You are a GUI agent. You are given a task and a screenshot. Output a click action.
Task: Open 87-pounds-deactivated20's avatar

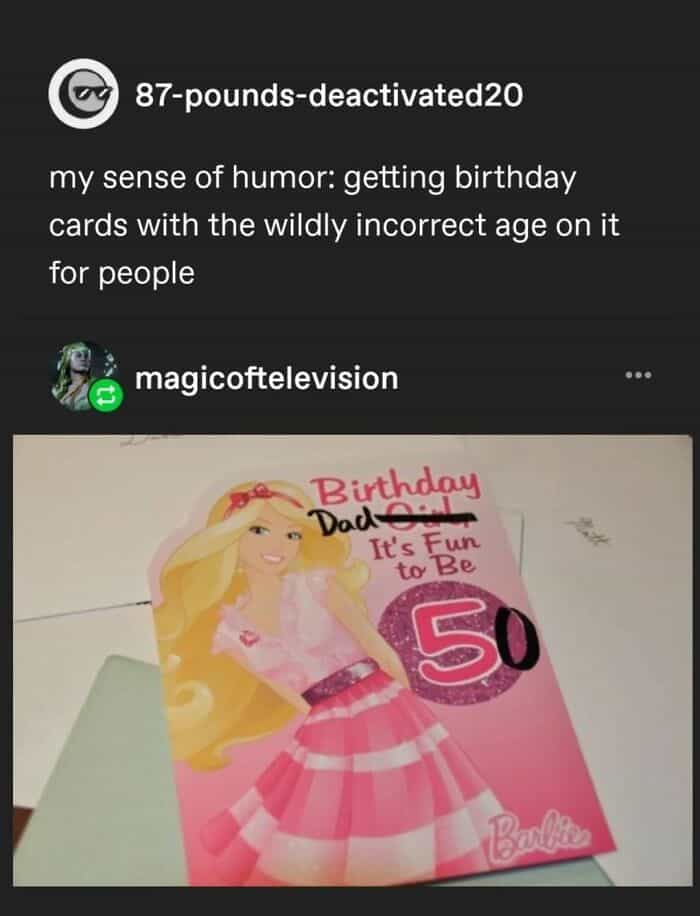[x=85, y=94]
